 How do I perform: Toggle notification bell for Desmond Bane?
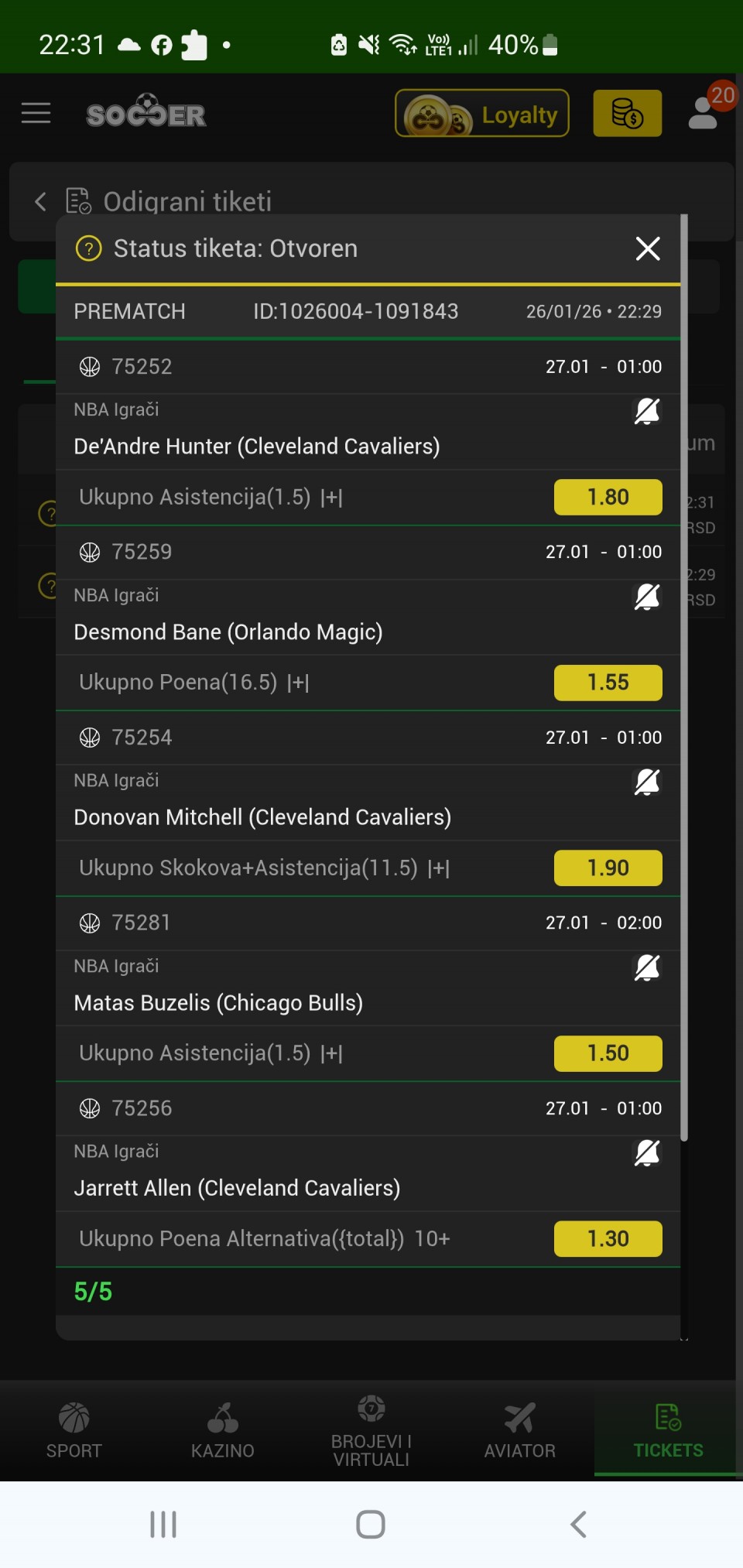coord(647,597)
